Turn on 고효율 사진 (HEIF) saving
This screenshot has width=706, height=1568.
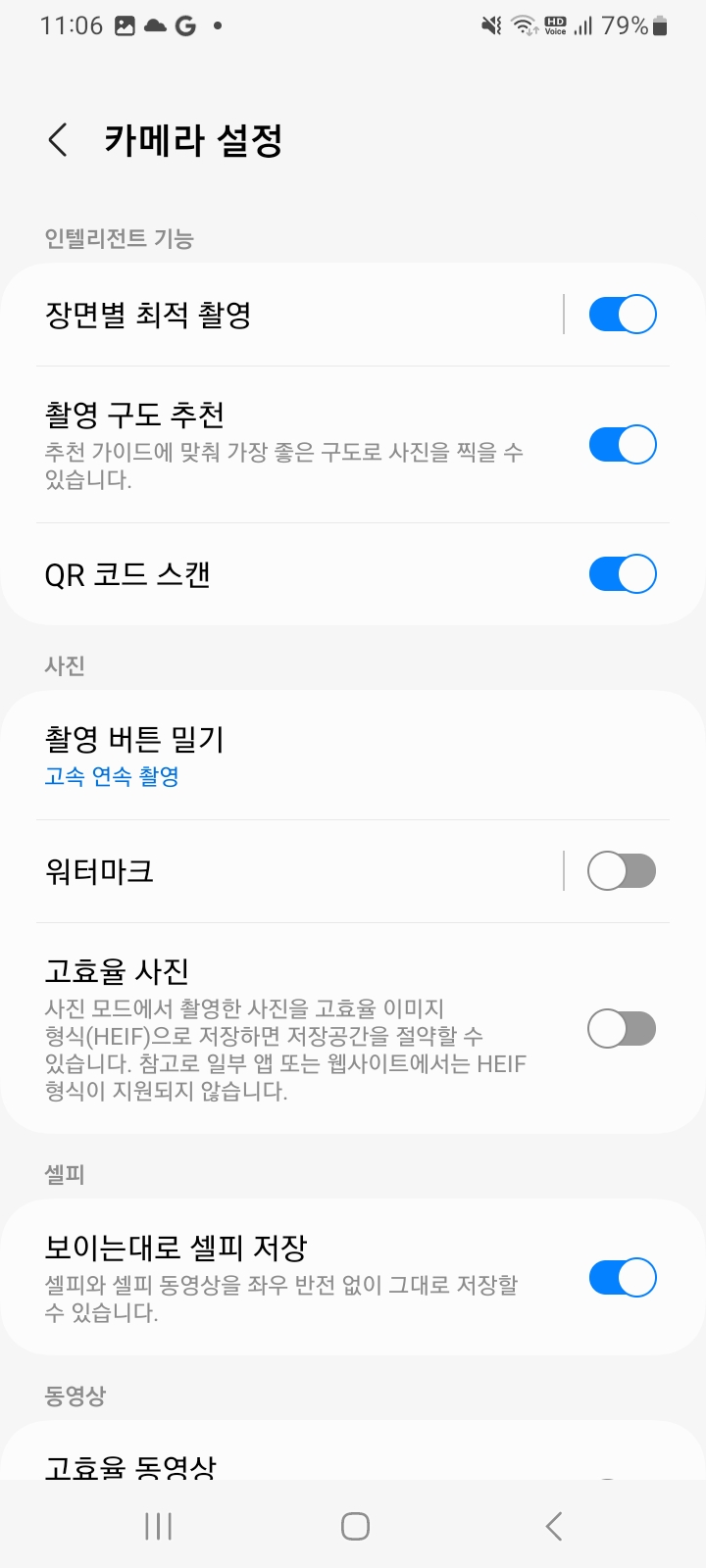tap(622, 1029)
